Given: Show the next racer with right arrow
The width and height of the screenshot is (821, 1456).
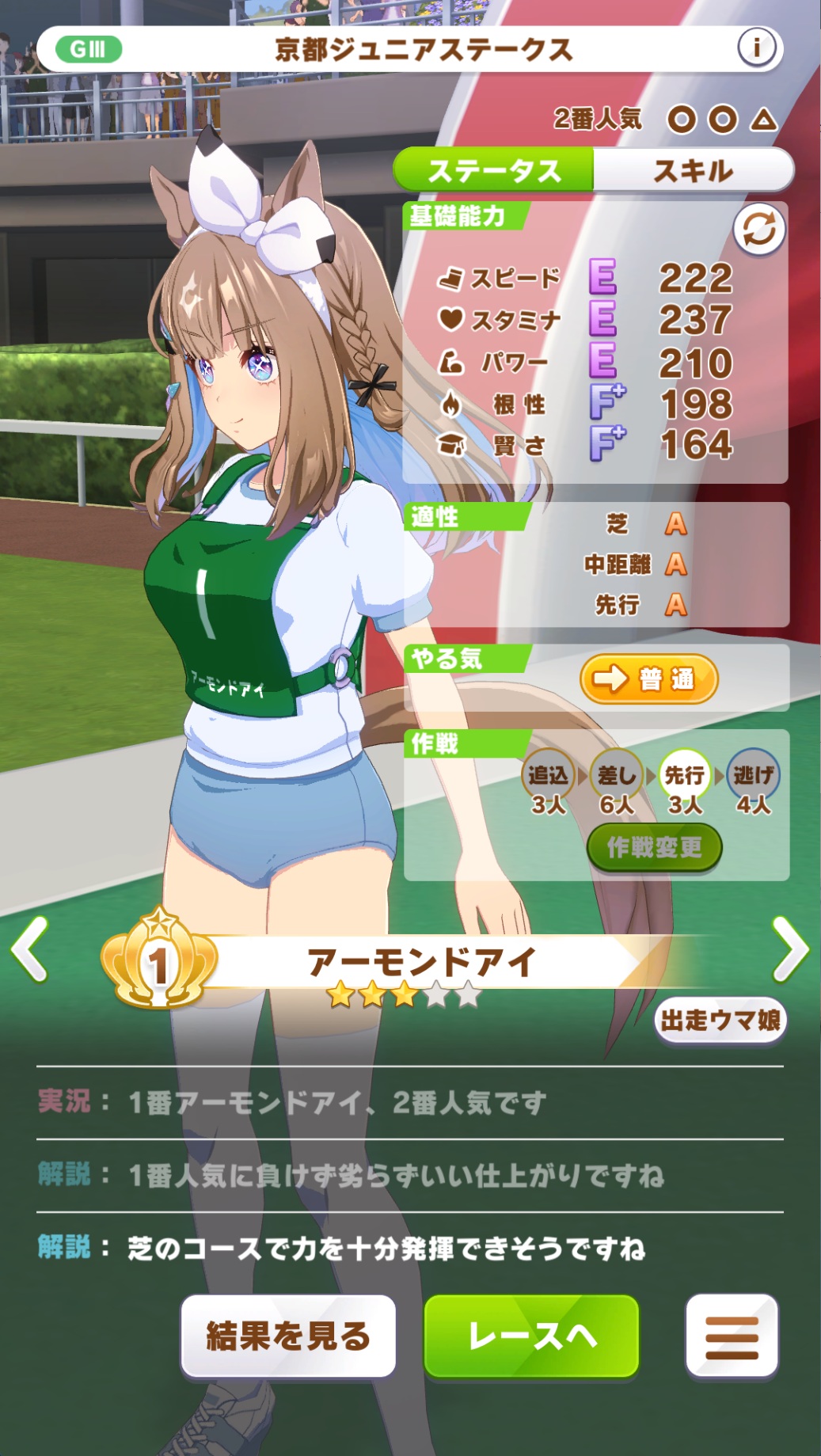Looking at the screenshot, I should pyautogui.click(x=790, y=949).
